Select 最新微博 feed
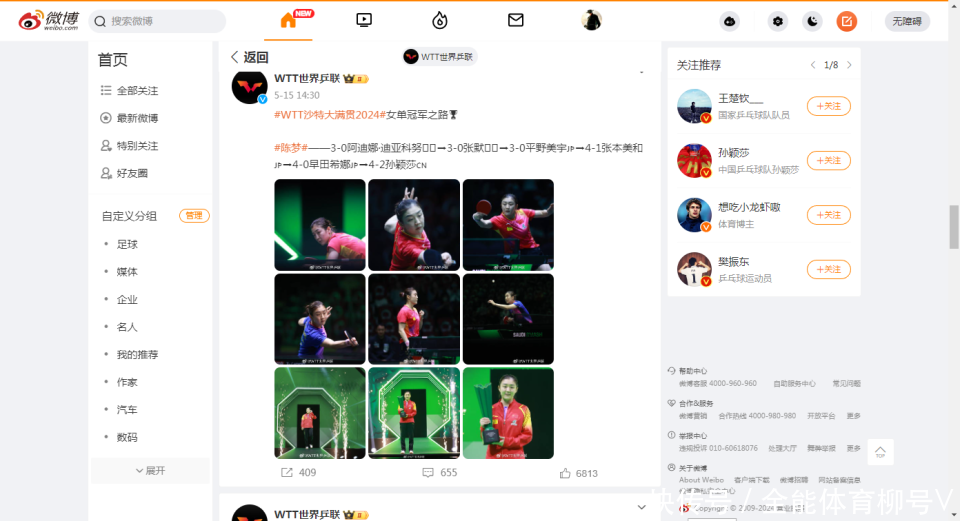The height and width of the screenshot is (521, 960). click(x=136, y=118)
